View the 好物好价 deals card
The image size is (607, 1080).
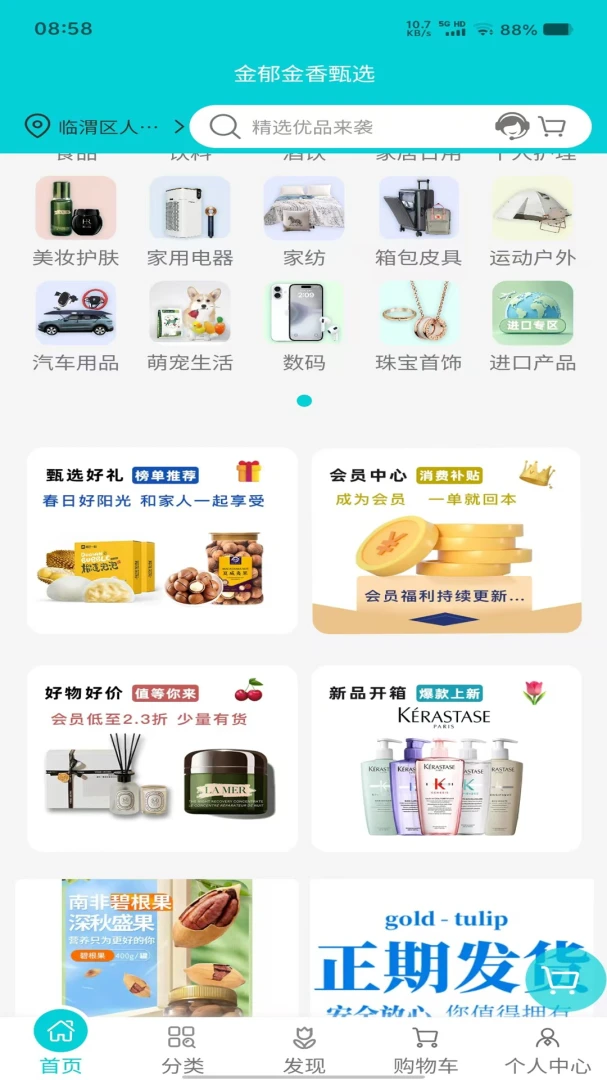(x=162, y=758)
